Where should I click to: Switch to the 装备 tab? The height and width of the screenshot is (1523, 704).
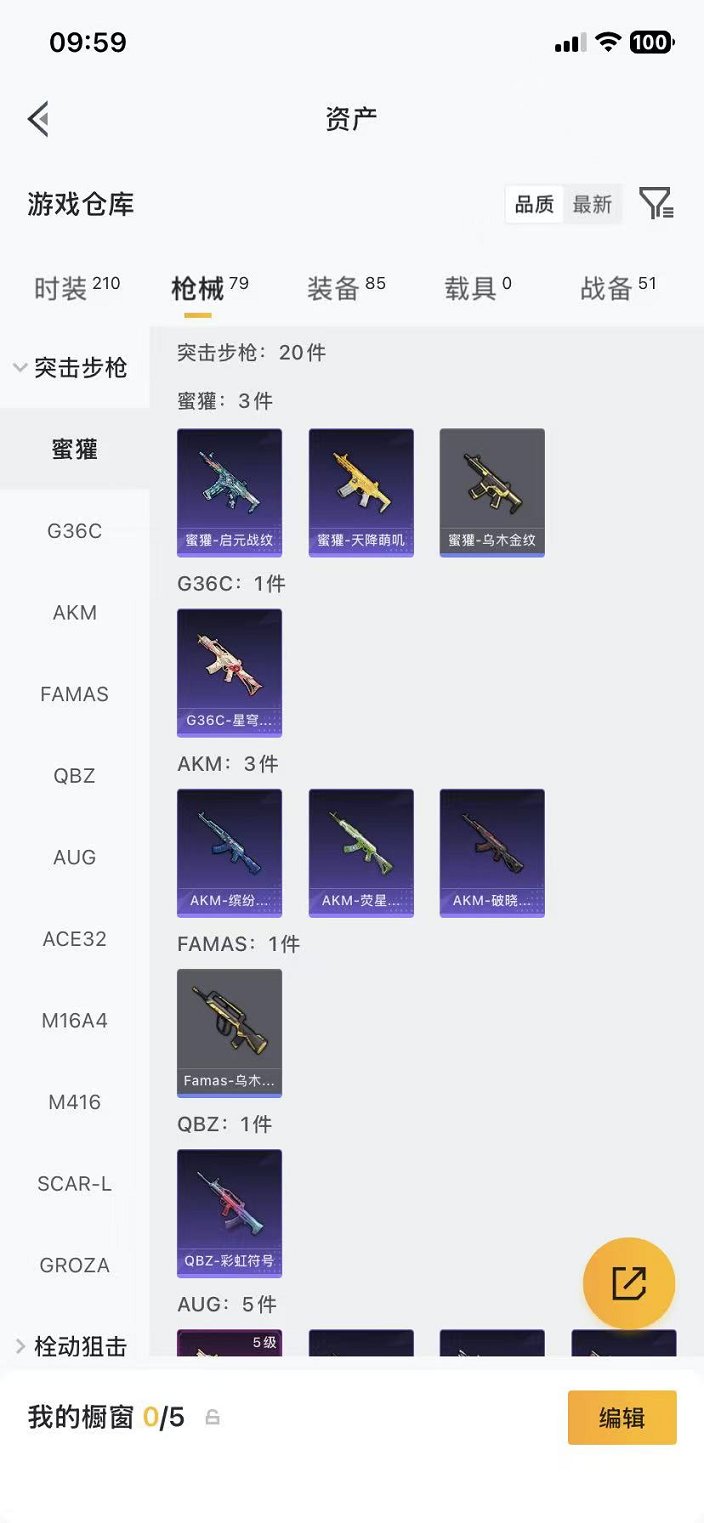click(x=345, y=288)
